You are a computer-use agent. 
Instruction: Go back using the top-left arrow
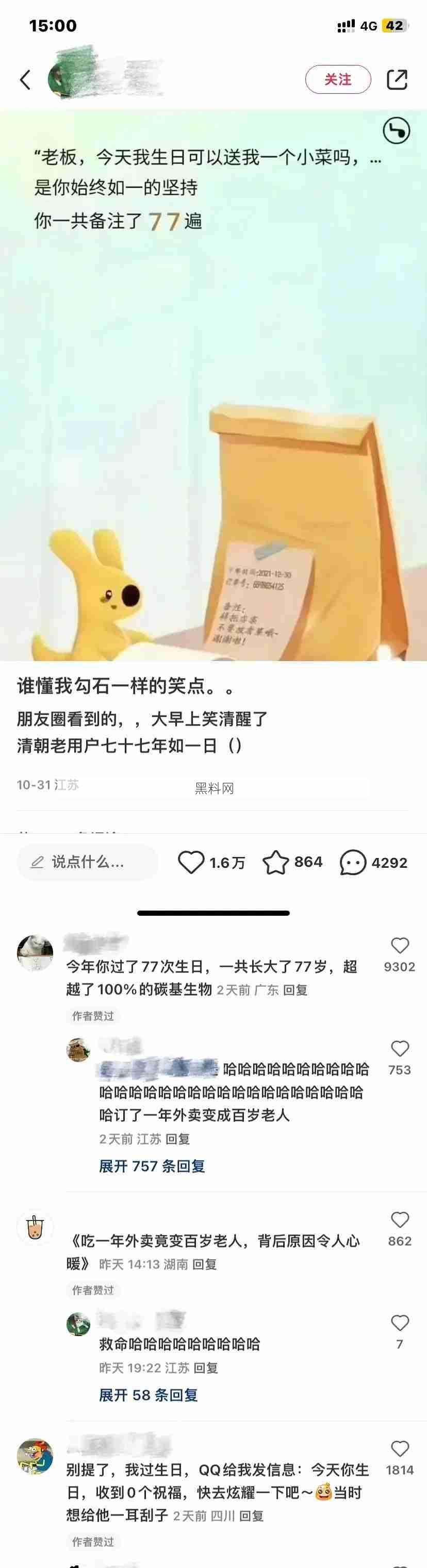pyautogui.click(x=25, y=80)
